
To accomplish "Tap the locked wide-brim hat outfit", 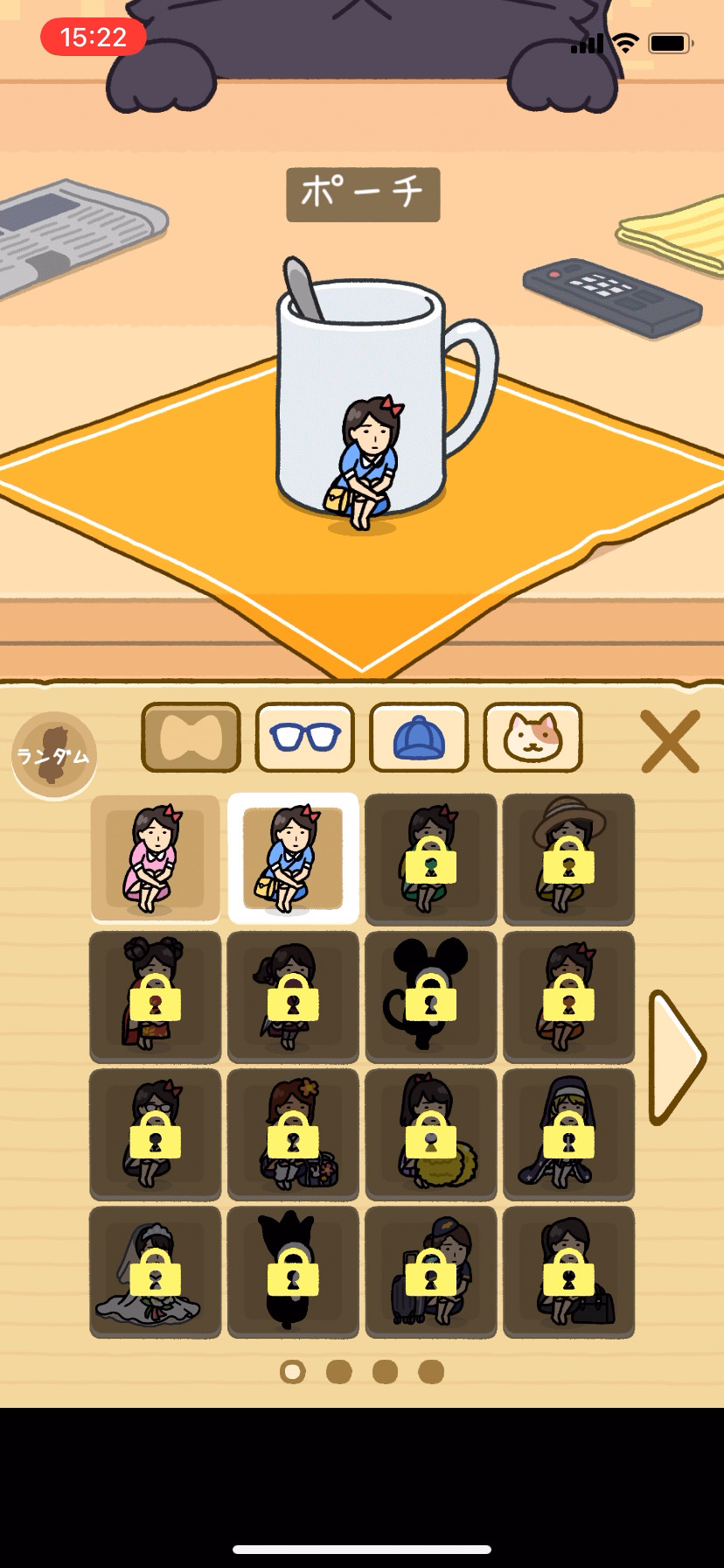I will (x=568, y=858).
